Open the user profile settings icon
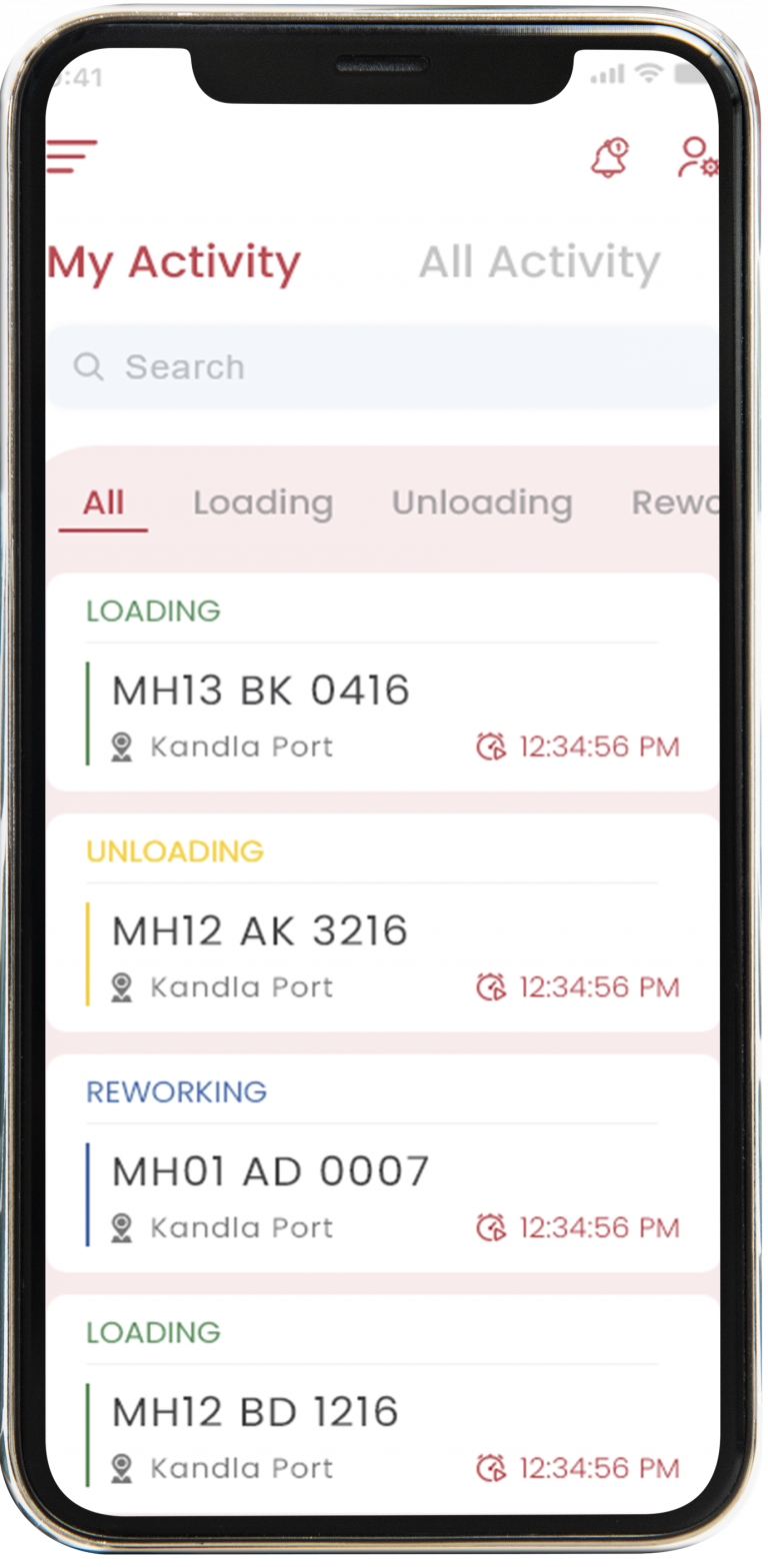This screenshot has height=1568, width=768. coord(697,158)
